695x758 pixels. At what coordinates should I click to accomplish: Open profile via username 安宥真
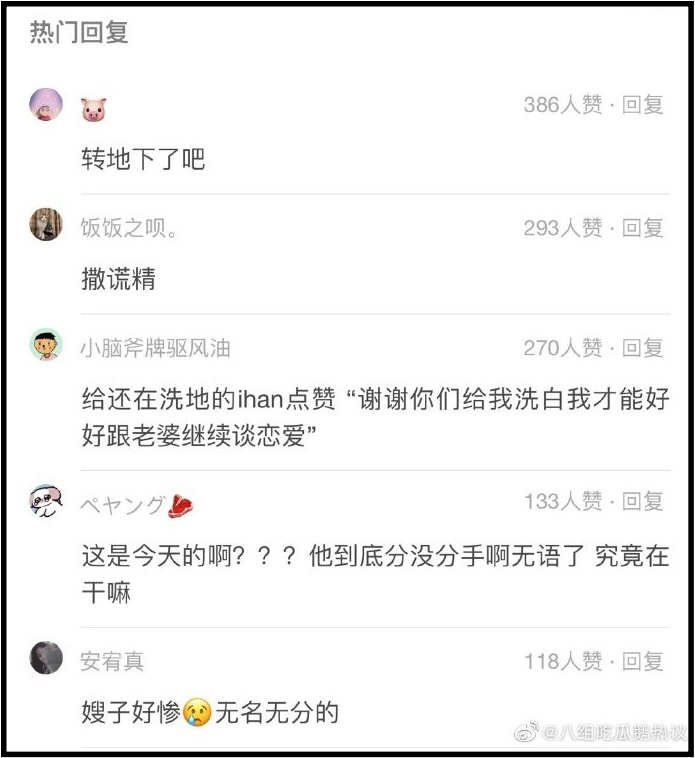pos(112,661)
